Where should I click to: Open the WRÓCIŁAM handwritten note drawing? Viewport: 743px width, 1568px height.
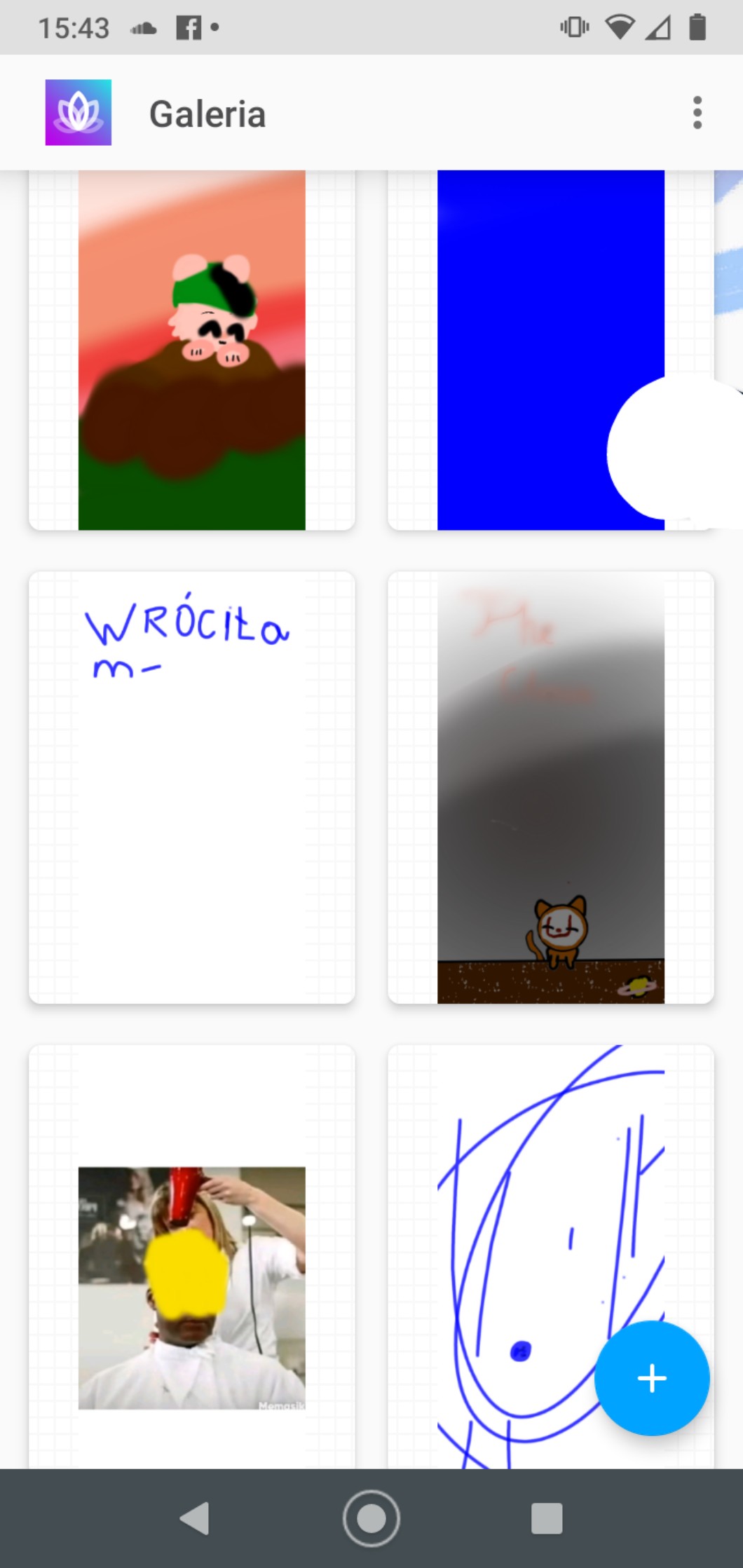click(192, 787)
